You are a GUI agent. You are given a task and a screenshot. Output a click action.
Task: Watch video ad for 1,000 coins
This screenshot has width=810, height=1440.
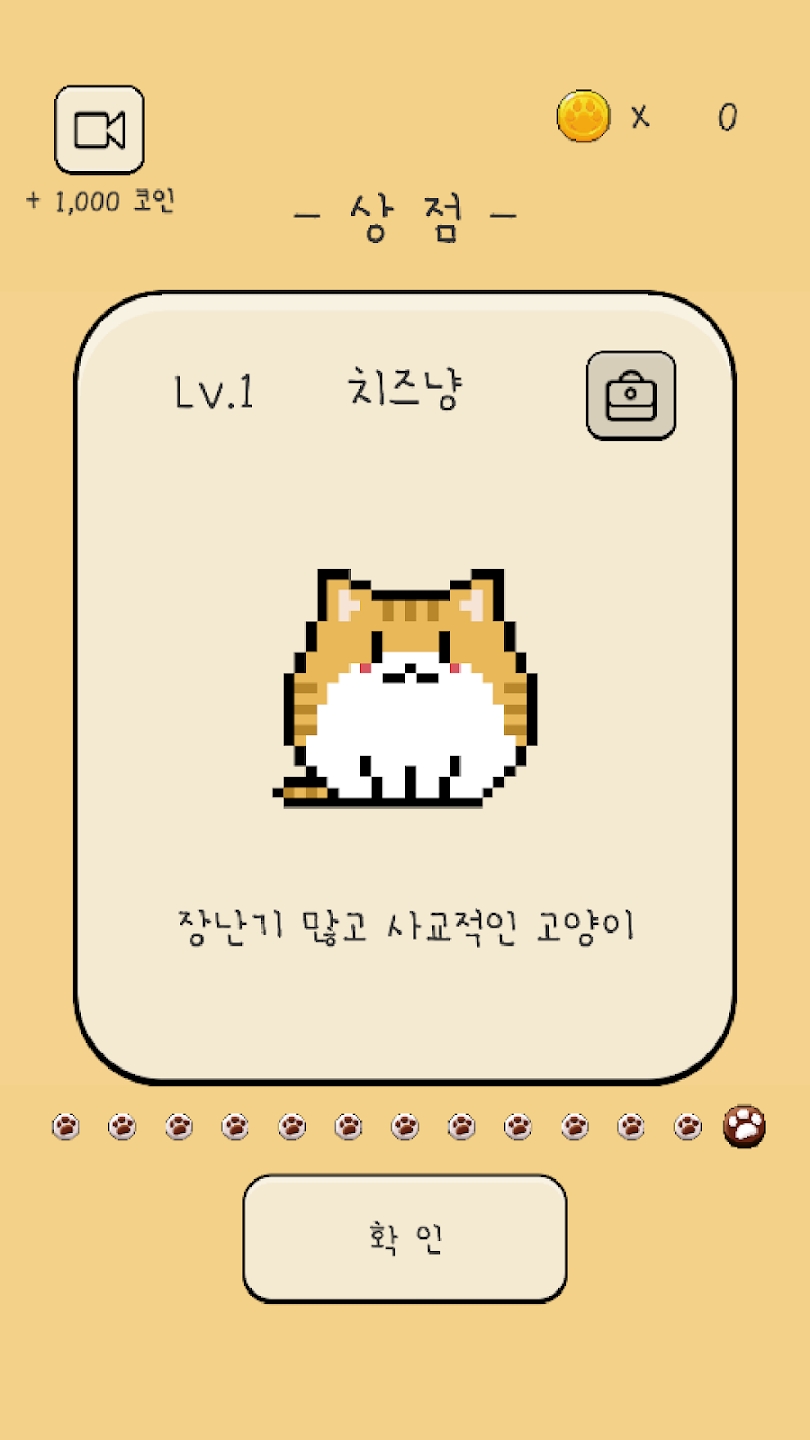(x=99, y=130)
